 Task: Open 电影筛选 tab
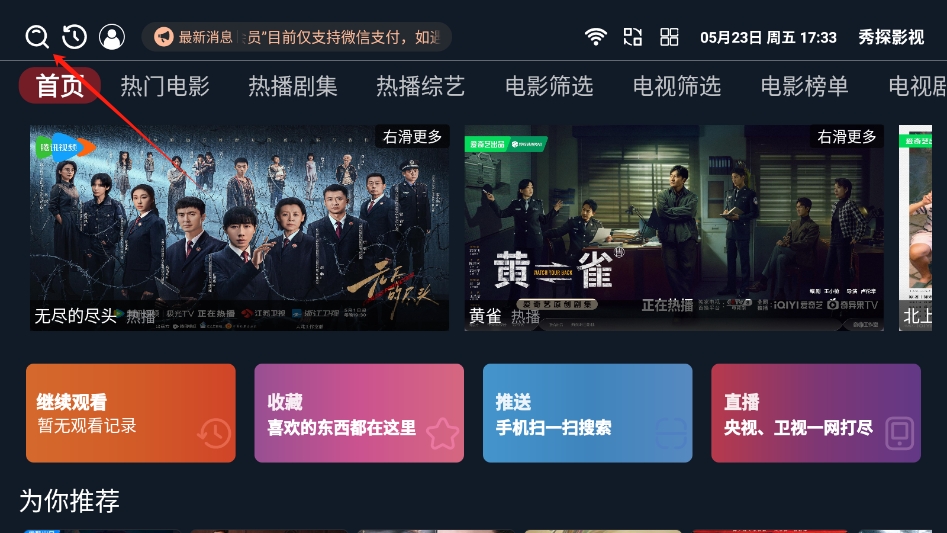(x=549, y=86)
